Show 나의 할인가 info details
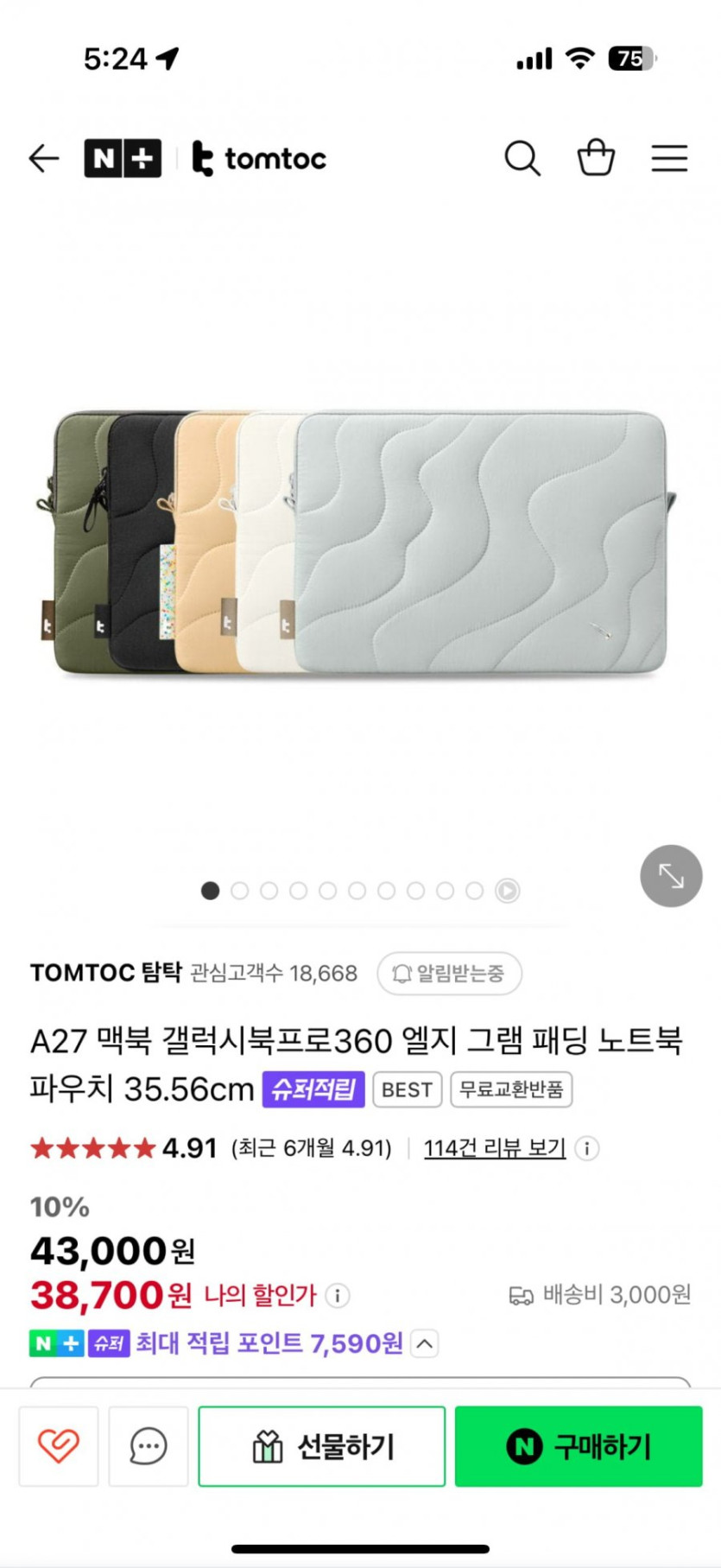Screen dimensions: 721x1568 (338, 1296)
